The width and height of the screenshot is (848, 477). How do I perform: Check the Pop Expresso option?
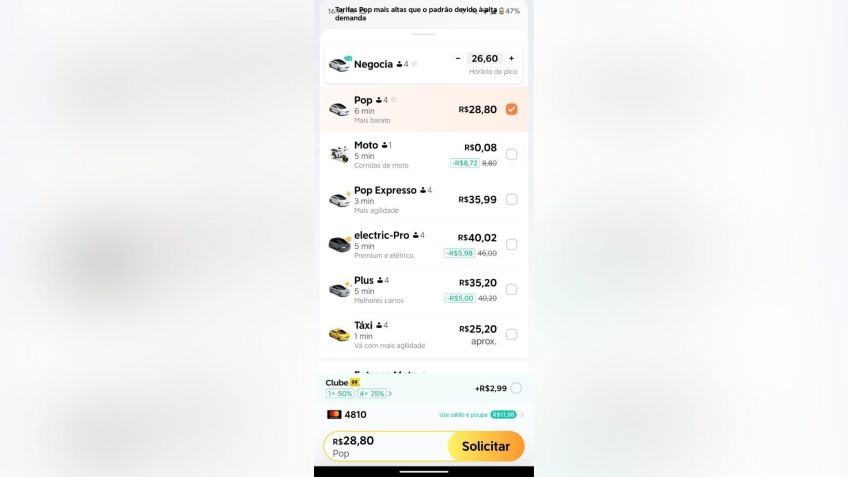pyautogui.click(x=511, y=199)
